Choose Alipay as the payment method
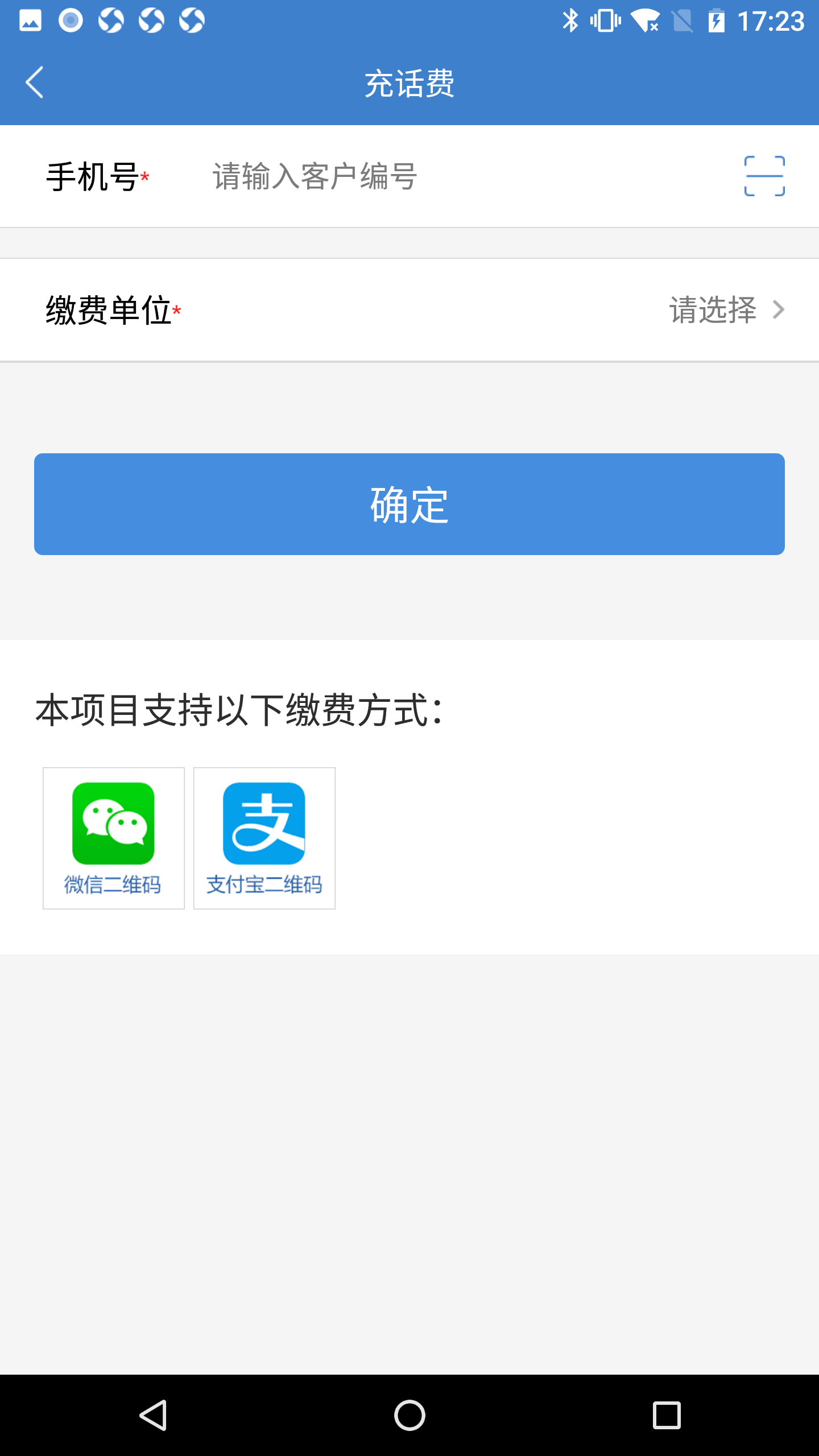 click(x=264, y=836)
